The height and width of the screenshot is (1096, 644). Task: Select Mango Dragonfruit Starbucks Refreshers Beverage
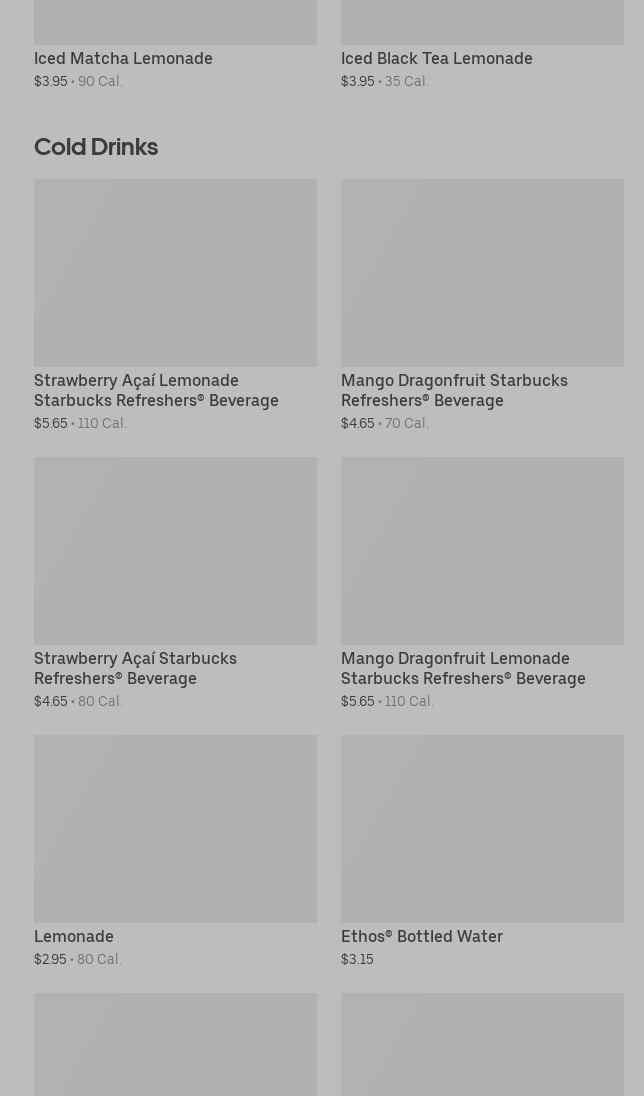(x=482, y=273)
